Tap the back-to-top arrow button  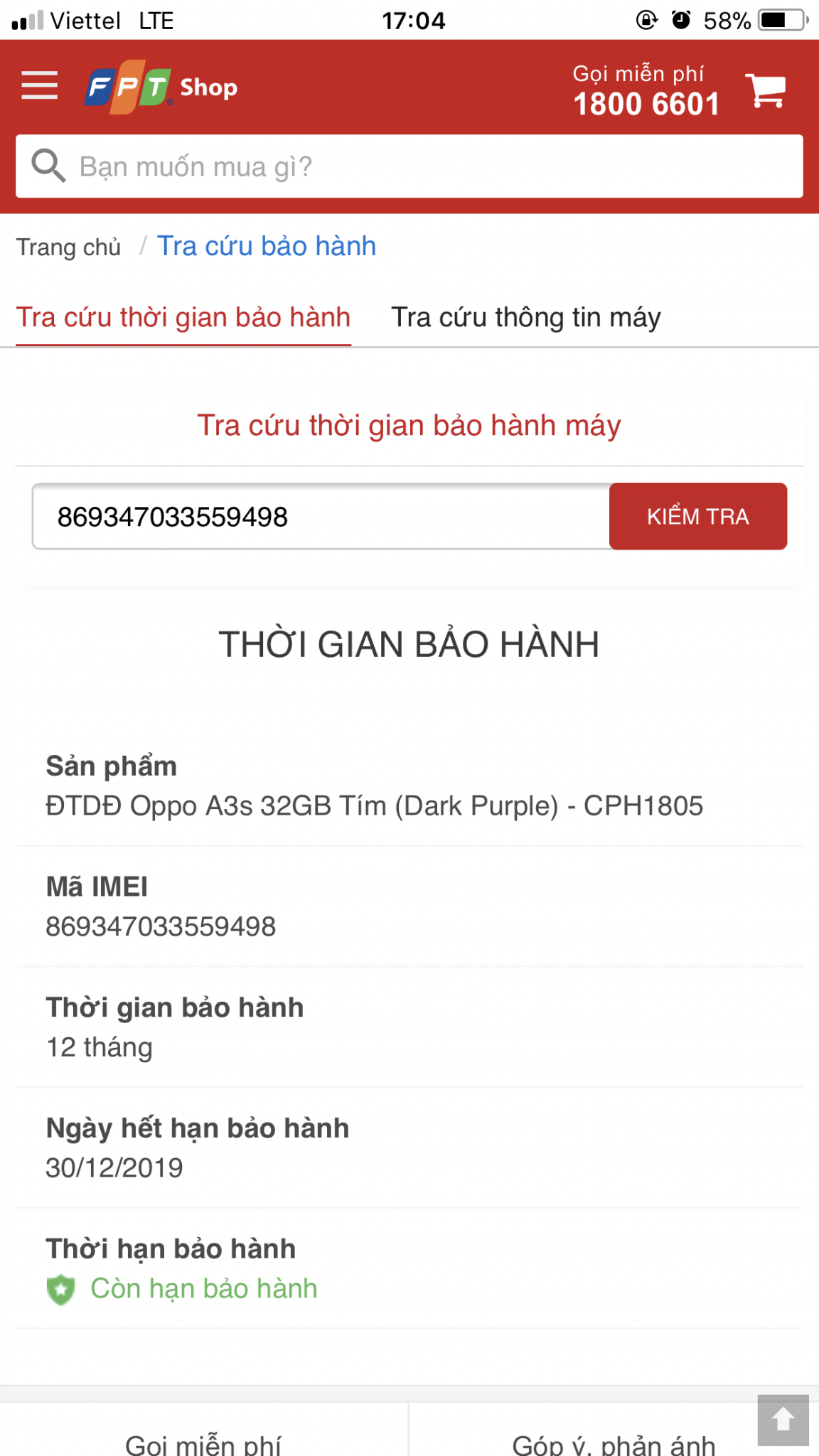pyautogui.click(x=783, y=1420)
